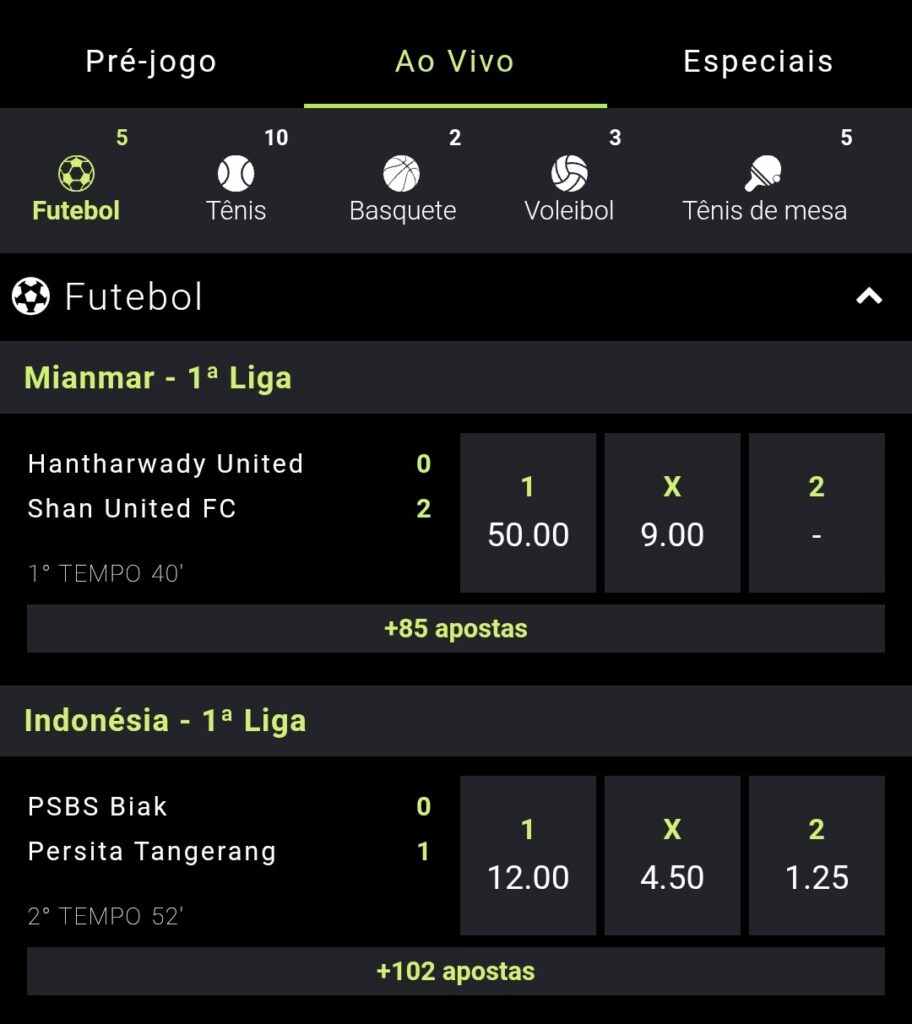Select Persita Tangerang win at 1.25
The height and width of the screenshot is (1024, 912).
[816, 854]
